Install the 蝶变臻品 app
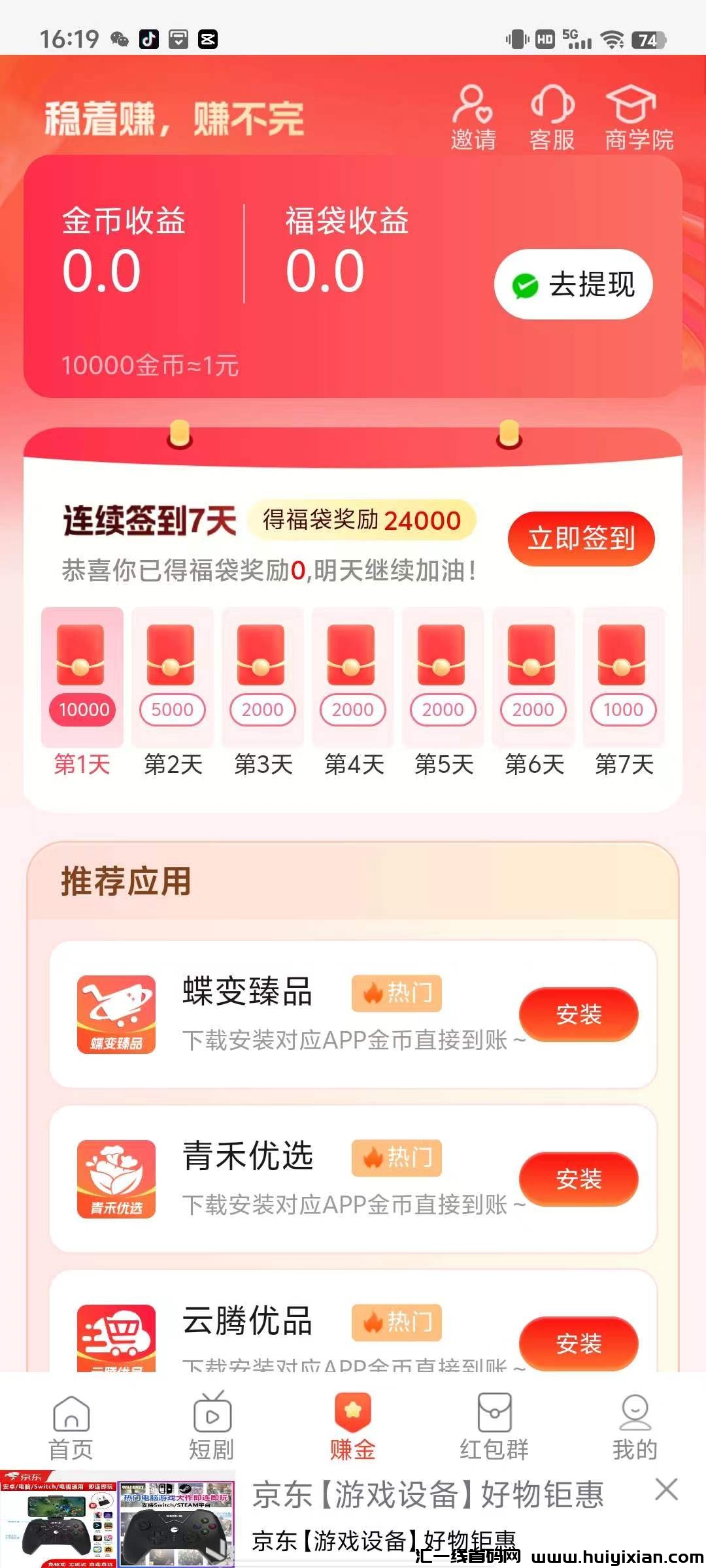The width and height of the screenshot is (706, 1568). [579, 1014]
